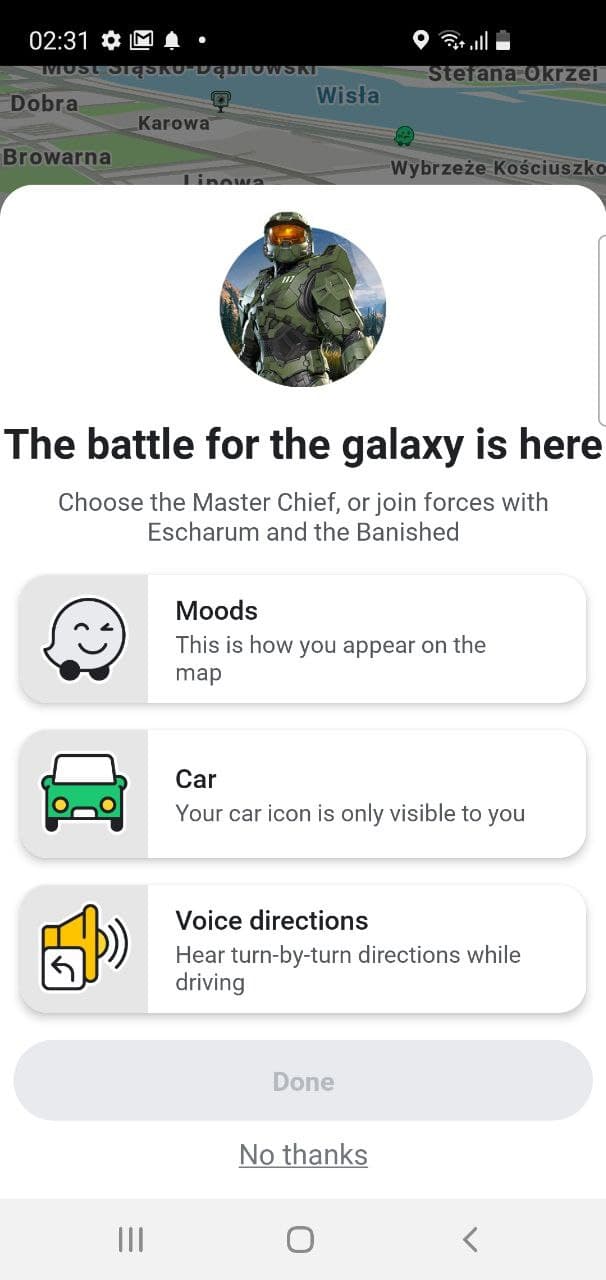Open recent apps from navigation bar
The width and height of the screenshot is (606, 1280).
click(131, 1240)
